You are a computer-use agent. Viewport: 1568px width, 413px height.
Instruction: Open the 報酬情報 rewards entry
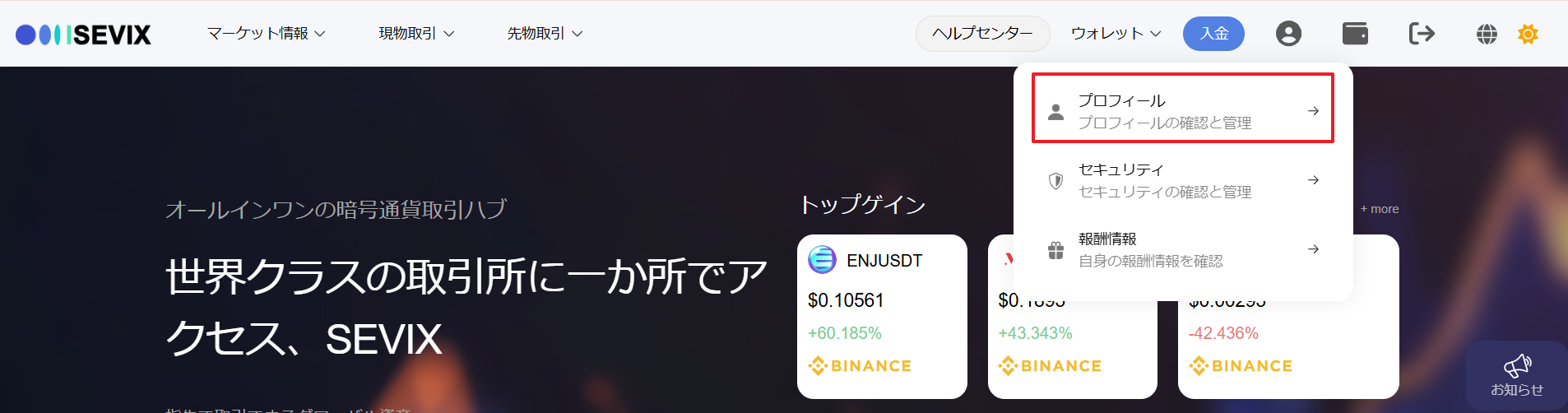click(x=1182, y=249)
